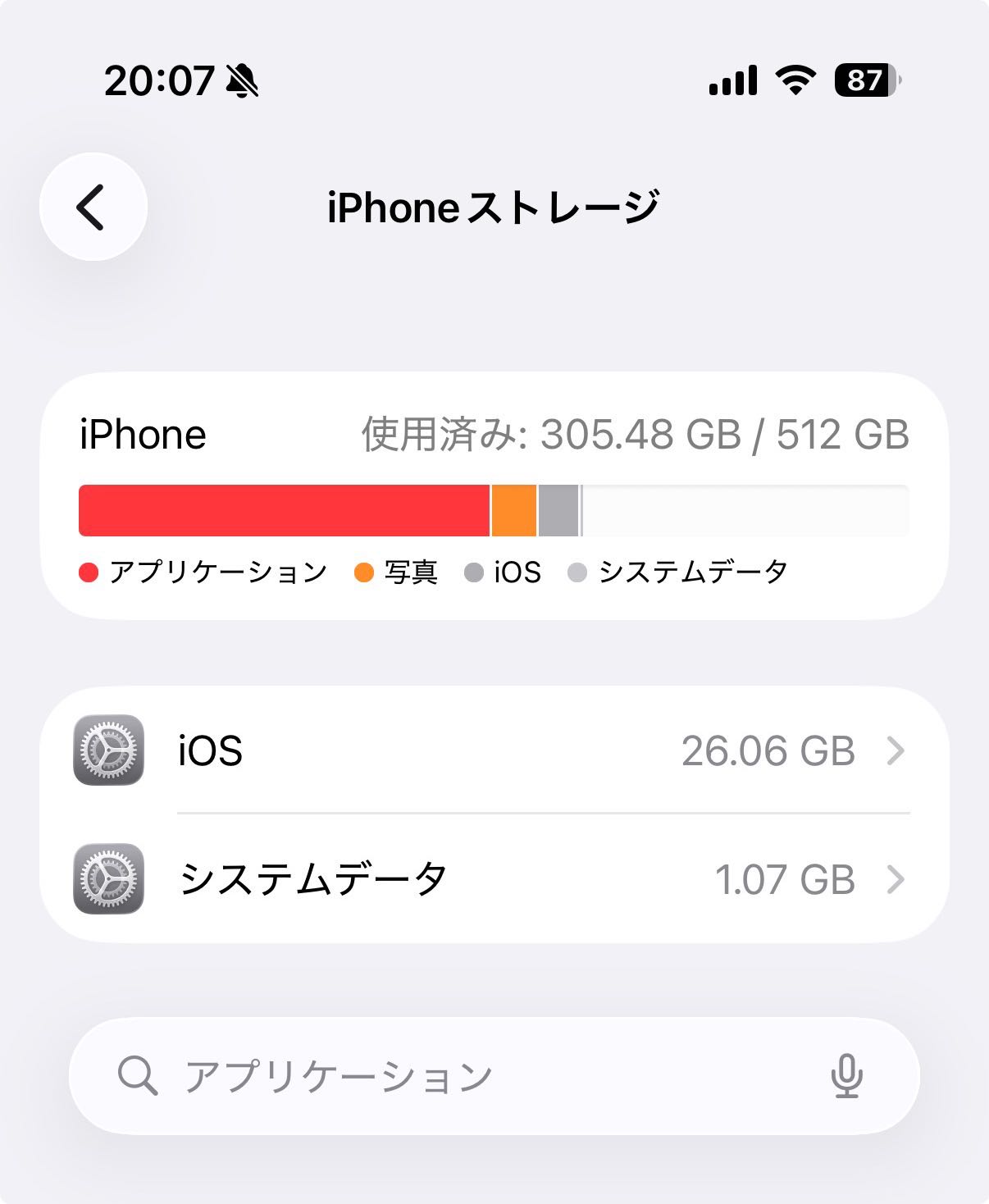The width and height of the screenshot is (989, 1204).
Task: Open the iOS storage row
Action: point(494,750)
